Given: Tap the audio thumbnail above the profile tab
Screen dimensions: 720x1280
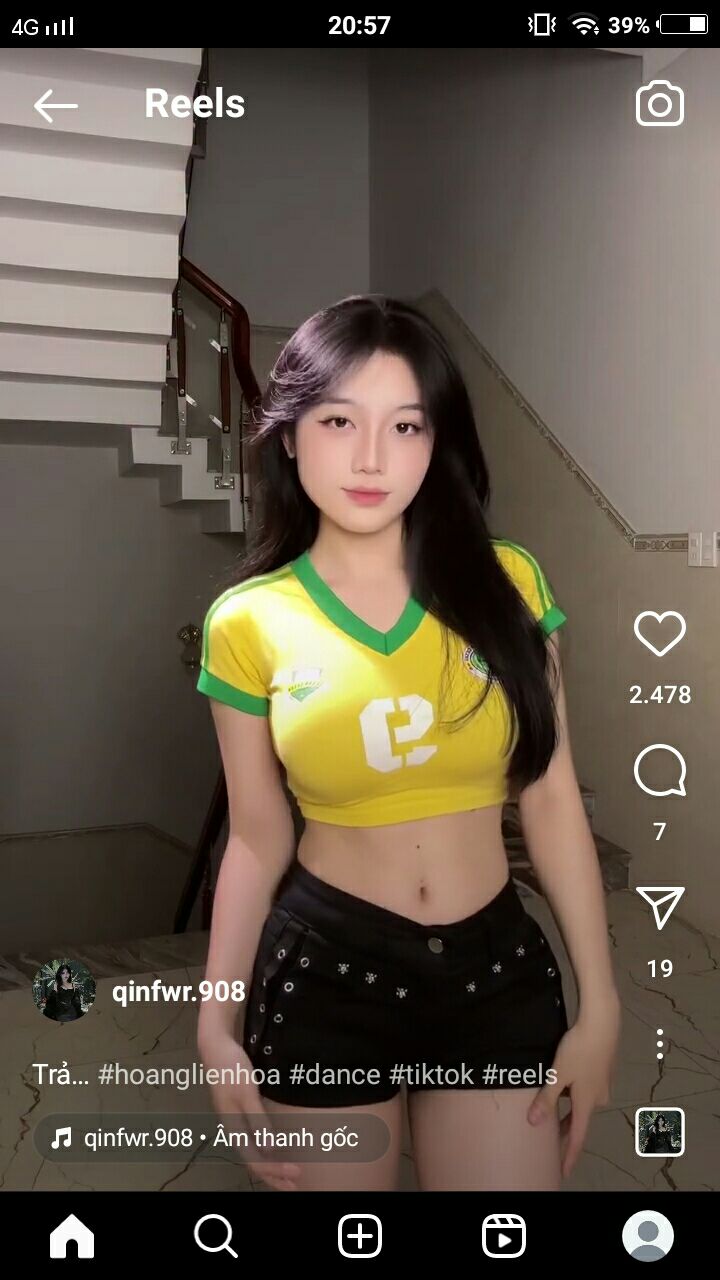Looking at the screenshot, I should [660, 1132].
